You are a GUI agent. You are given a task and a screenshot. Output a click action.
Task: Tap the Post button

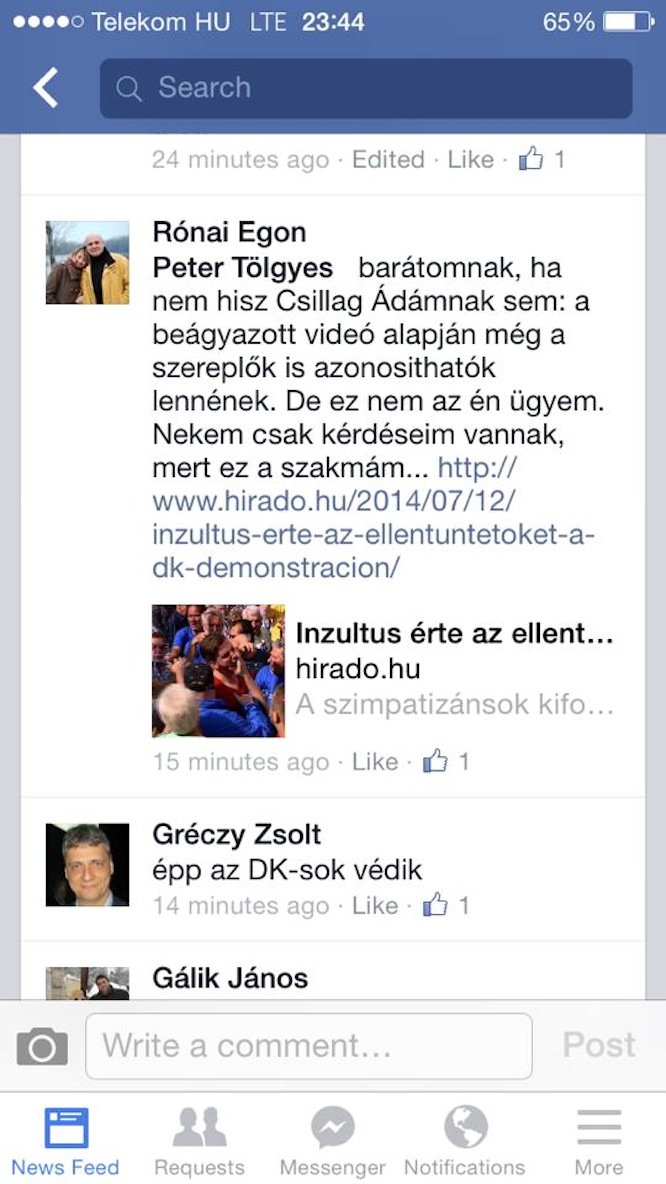pos(599,1045)
